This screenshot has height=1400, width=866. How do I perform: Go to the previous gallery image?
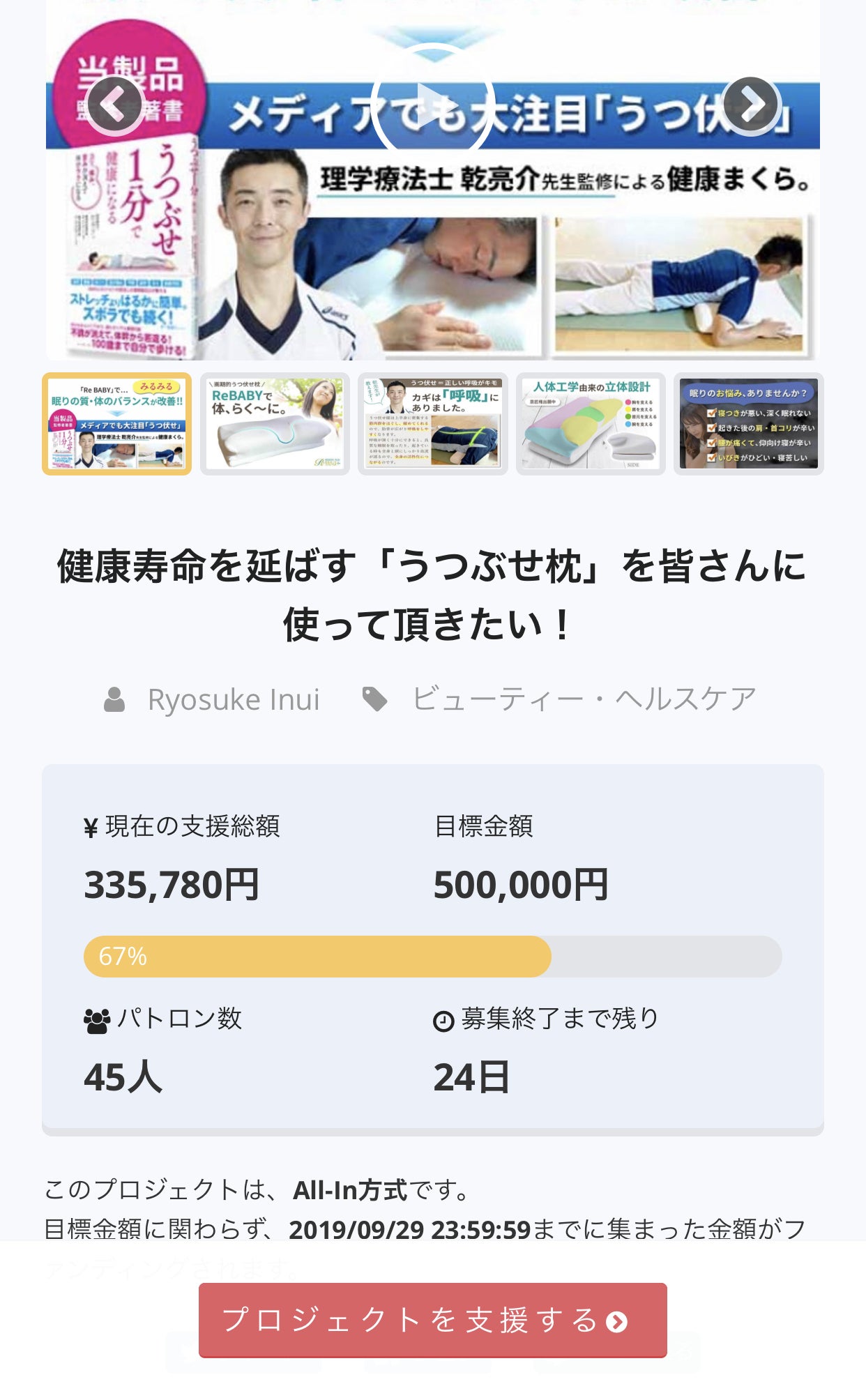pyautogui.click(x=116, y=105)
